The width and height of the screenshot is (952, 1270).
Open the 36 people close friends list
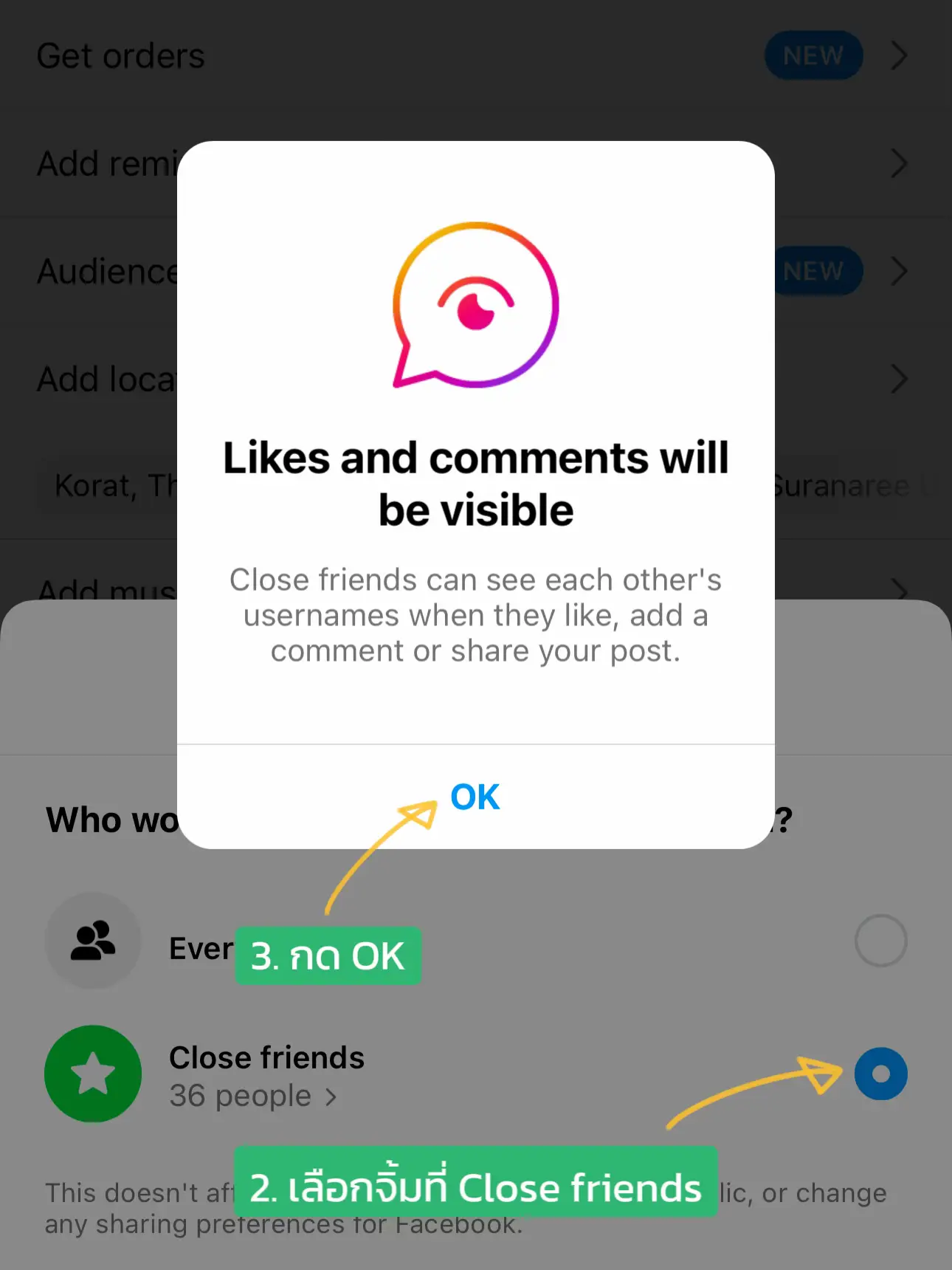[252, 1096]
